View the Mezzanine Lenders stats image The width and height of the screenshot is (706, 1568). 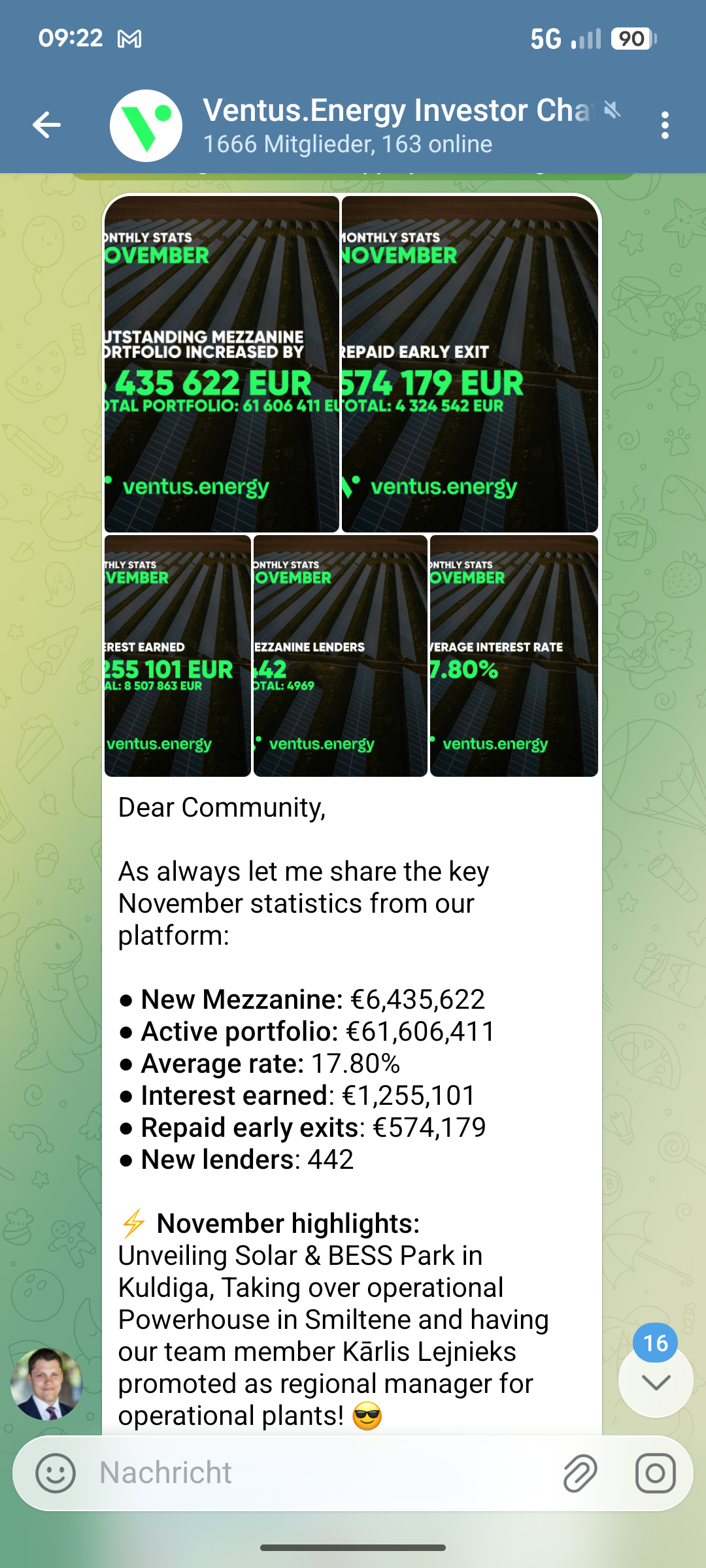340,656
